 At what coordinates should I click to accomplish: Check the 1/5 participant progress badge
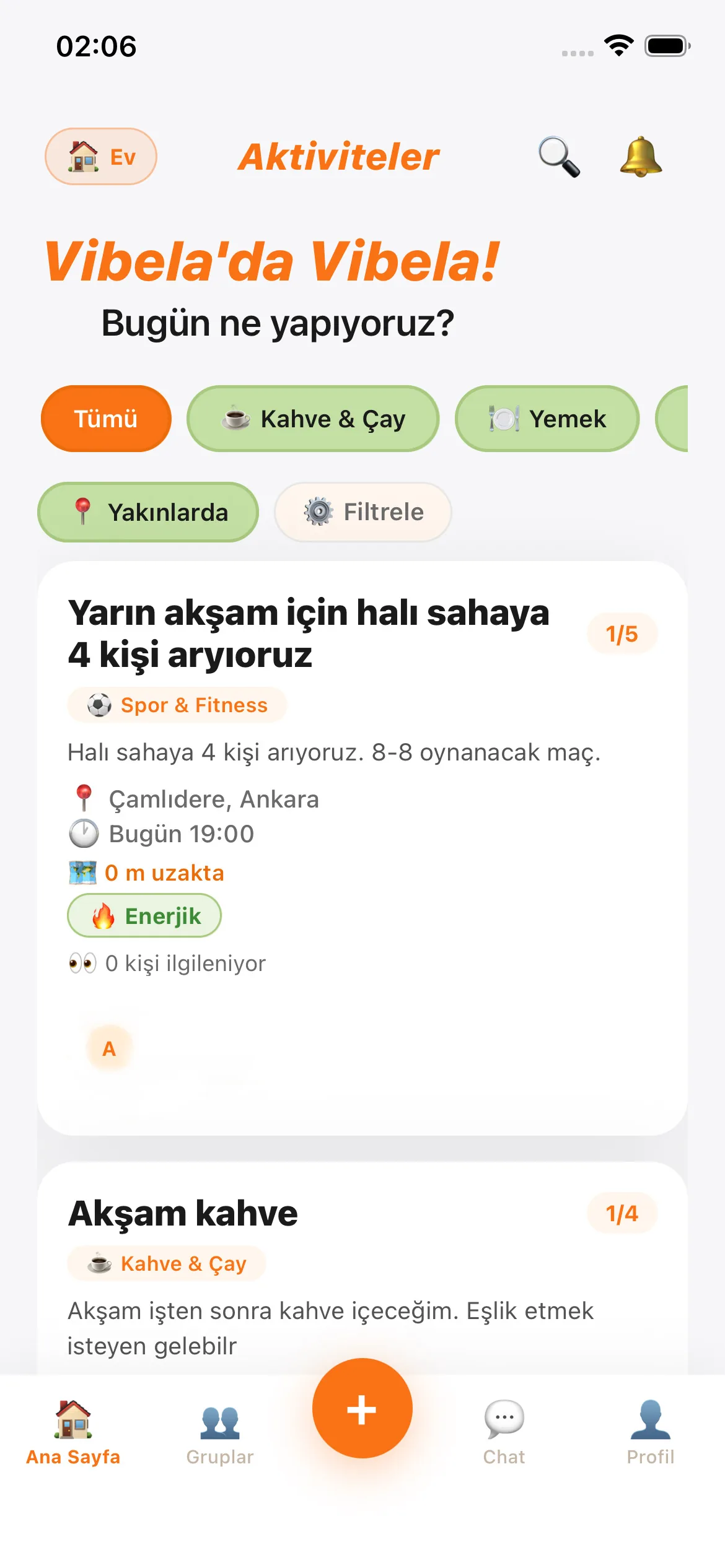tap(623, 633)
